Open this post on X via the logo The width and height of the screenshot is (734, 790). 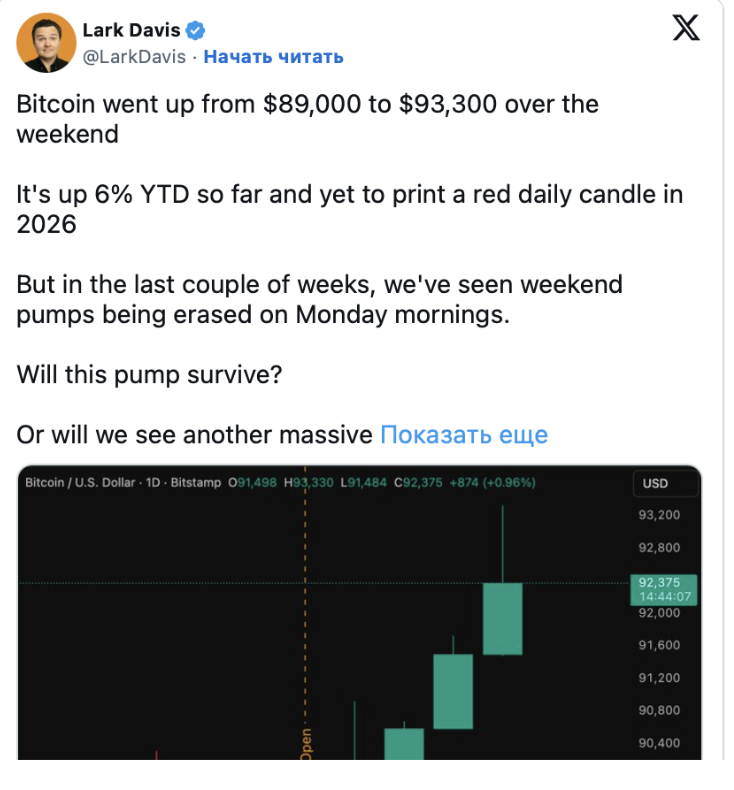[x=686, y=29]
